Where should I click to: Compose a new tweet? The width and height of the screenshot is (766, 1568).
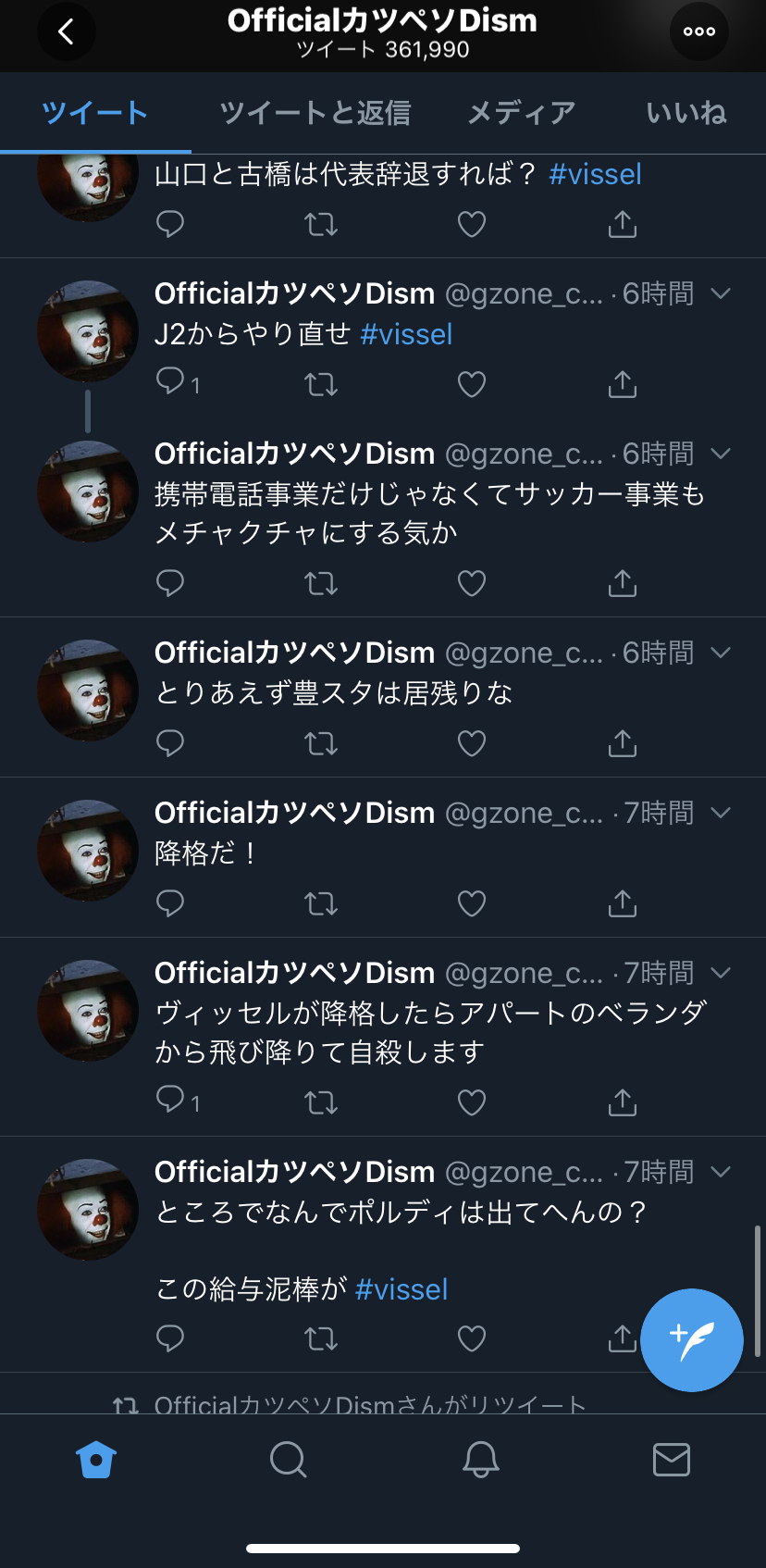click(691, 1339)
